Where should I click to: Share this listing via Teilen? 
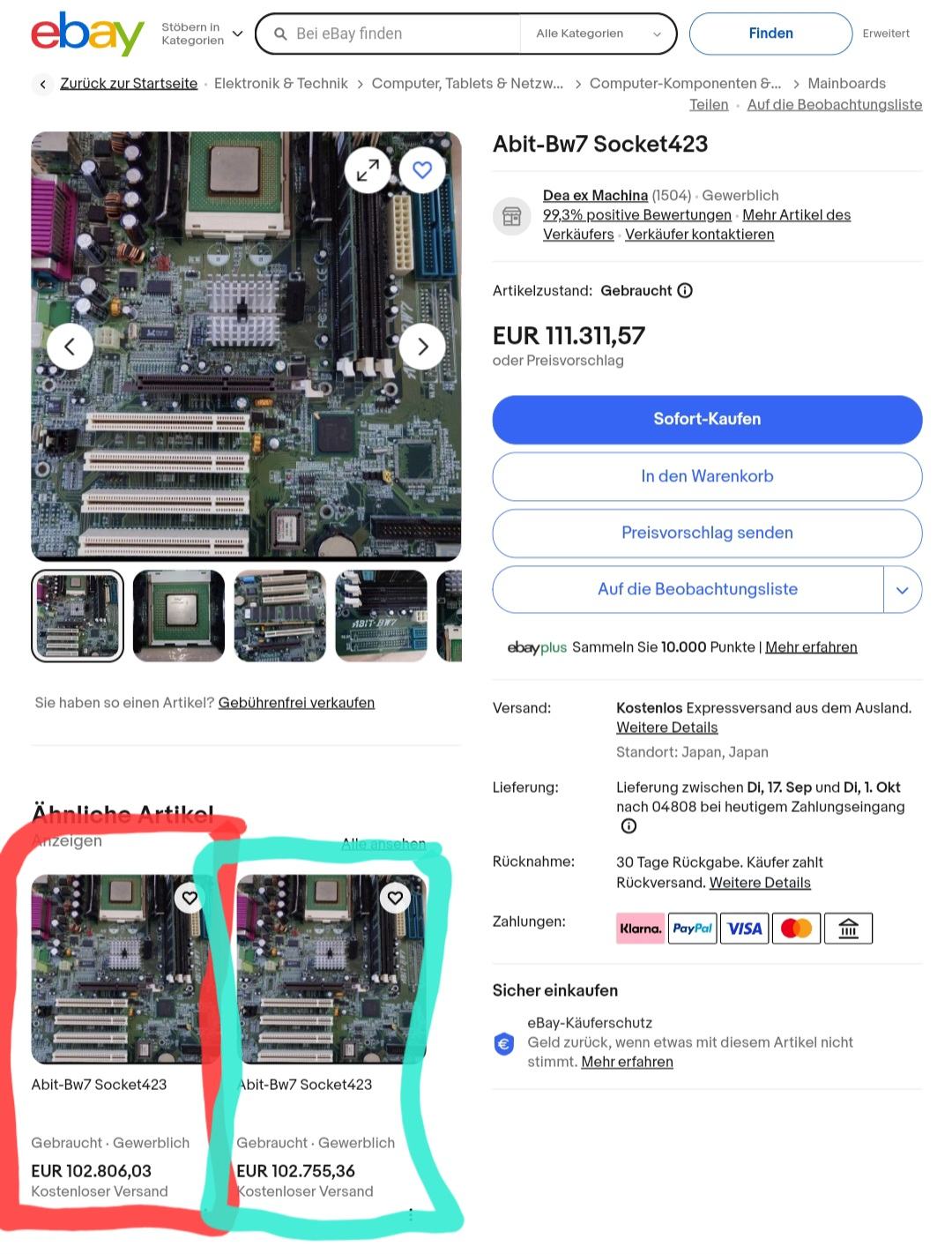[x=708, y=105]
